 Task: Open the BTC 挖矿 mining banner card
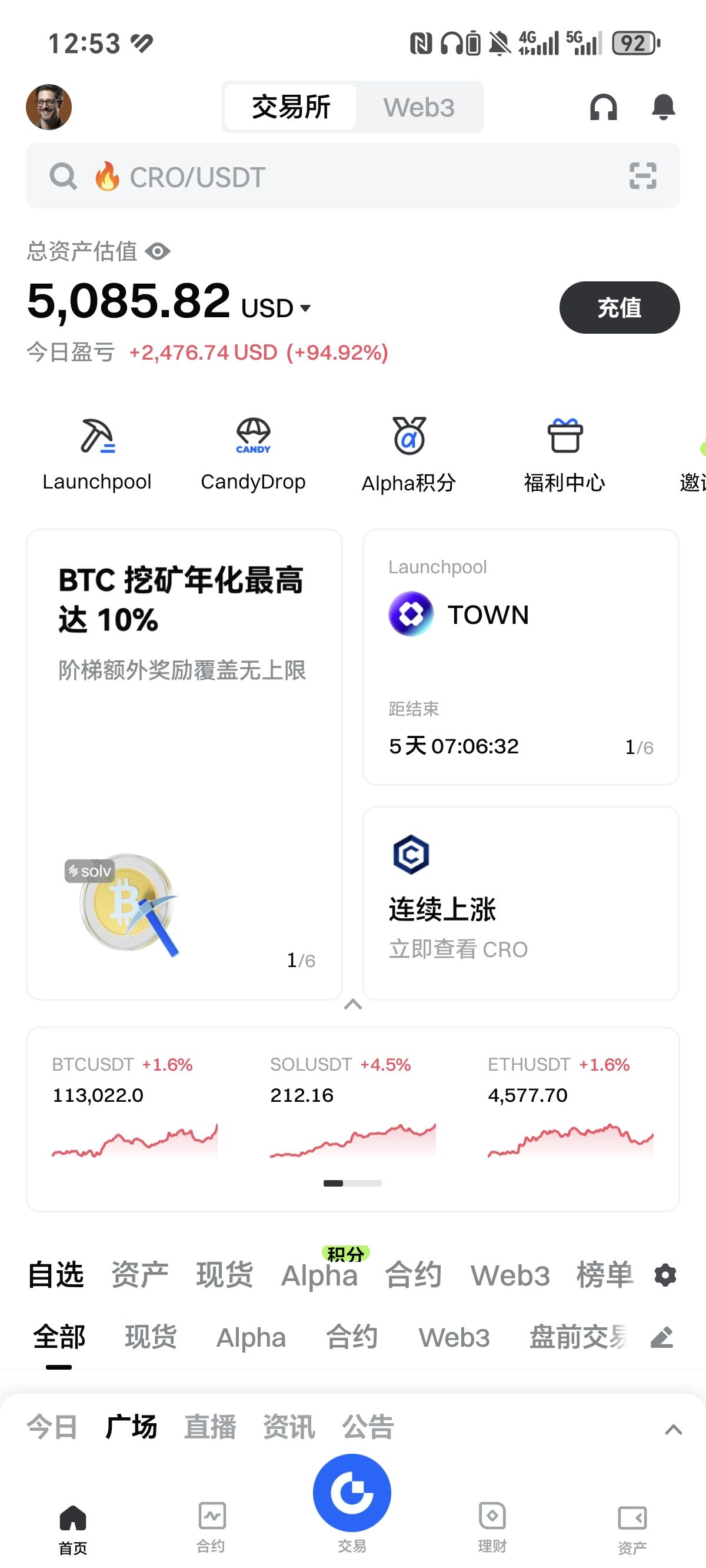point(184,764)
